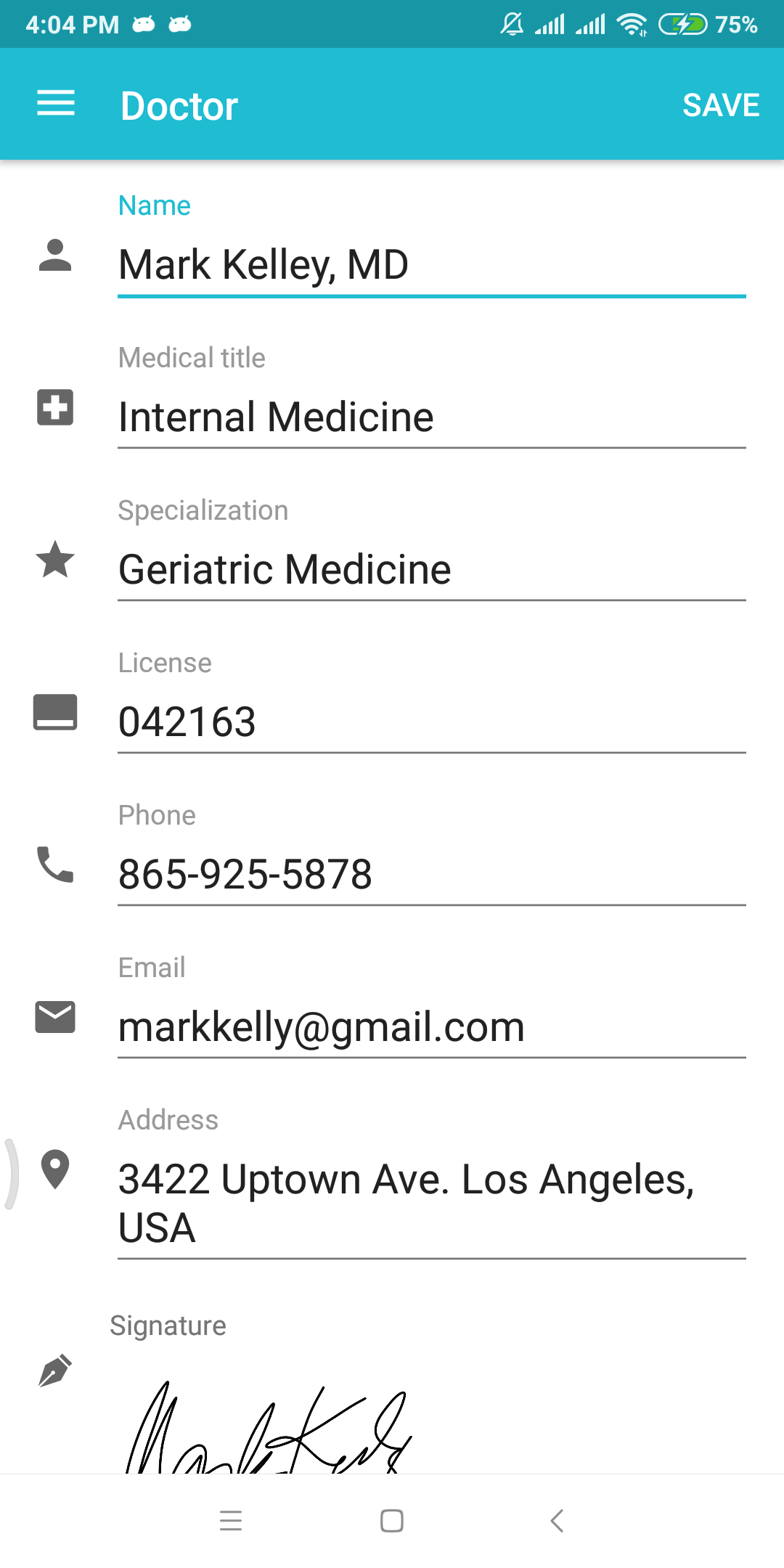
Task: Go to home screen via navigation bar
Action: tap(392, 1520)
